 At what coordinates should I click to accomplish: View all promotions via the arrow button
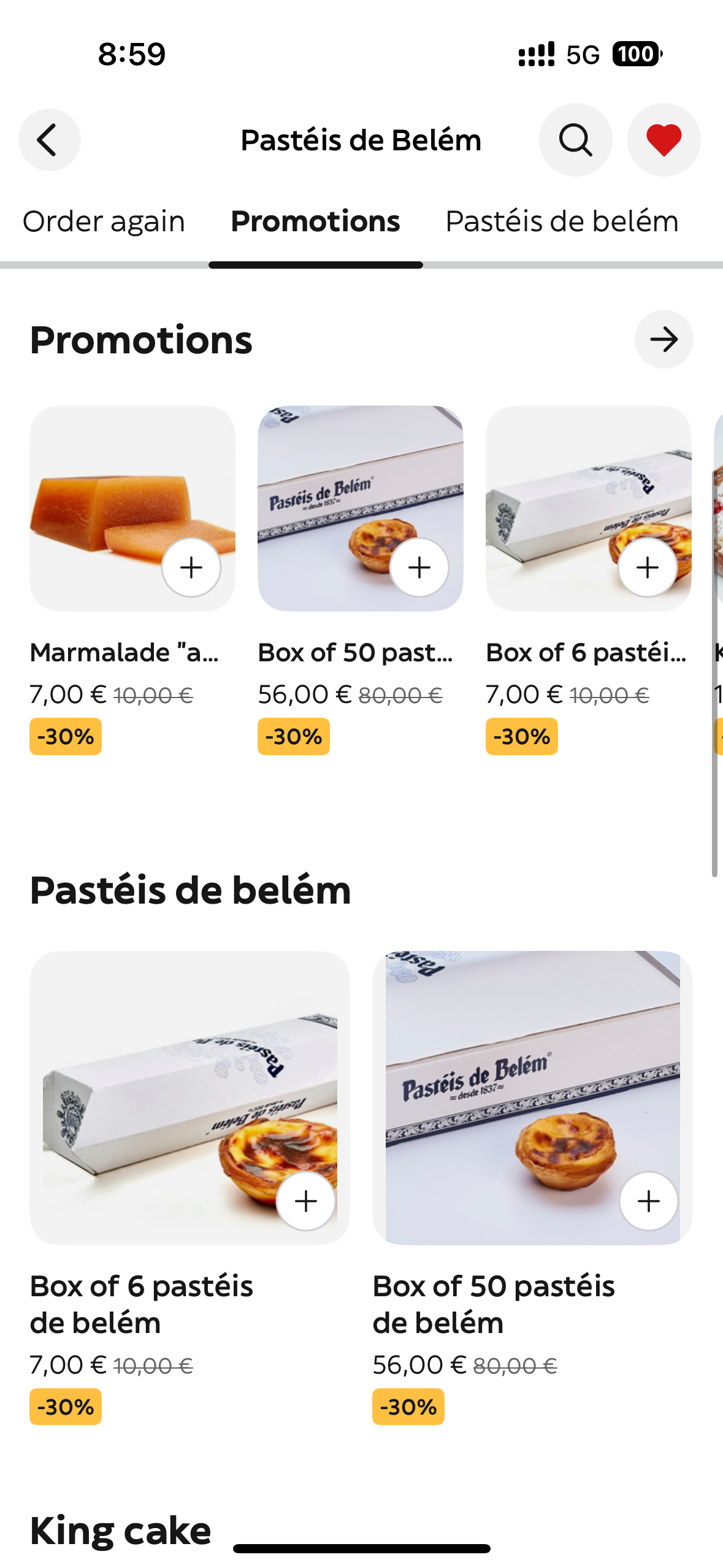pos(664,339)
